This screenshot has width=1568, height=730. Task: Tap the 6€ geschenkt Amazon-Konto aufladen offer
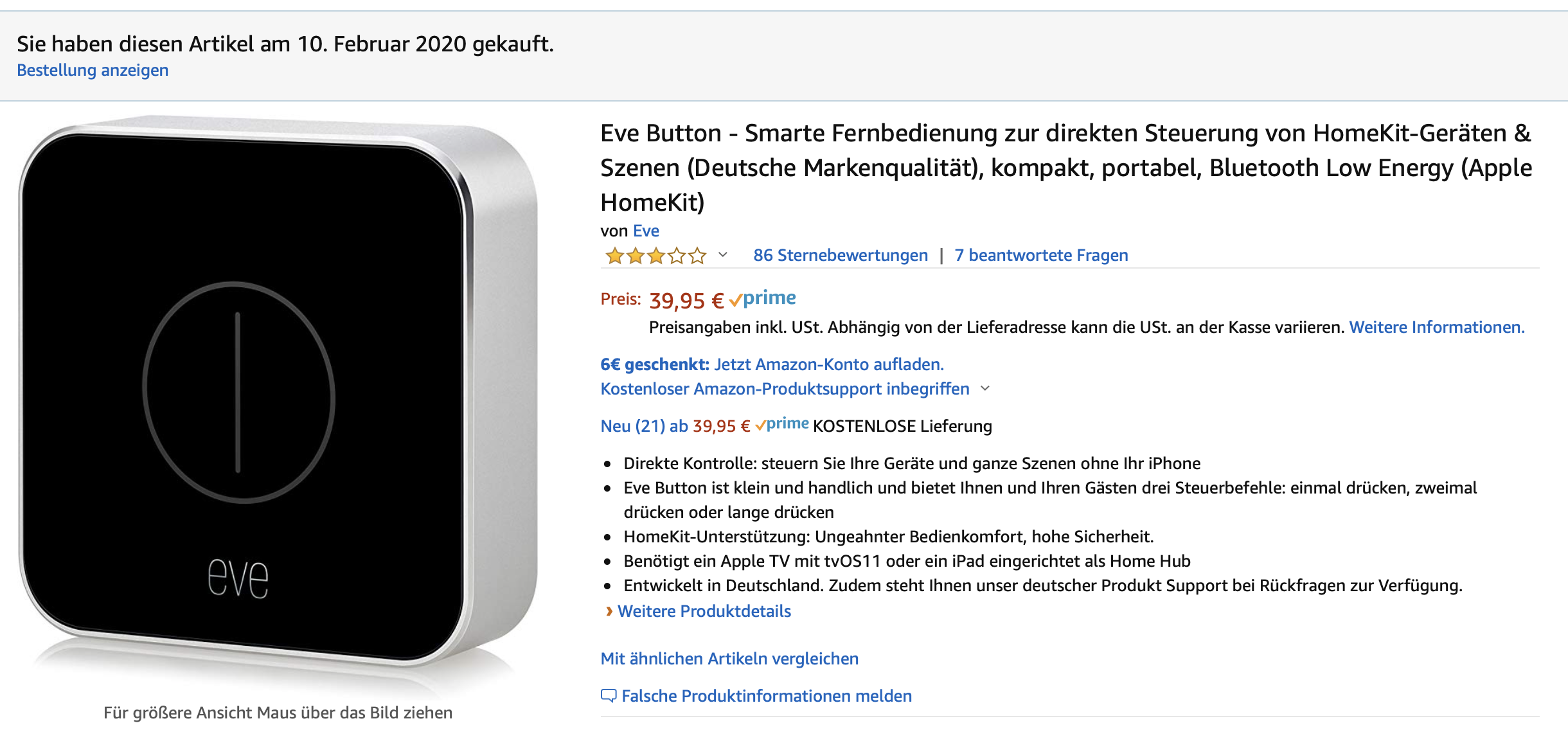click(771, 364)
